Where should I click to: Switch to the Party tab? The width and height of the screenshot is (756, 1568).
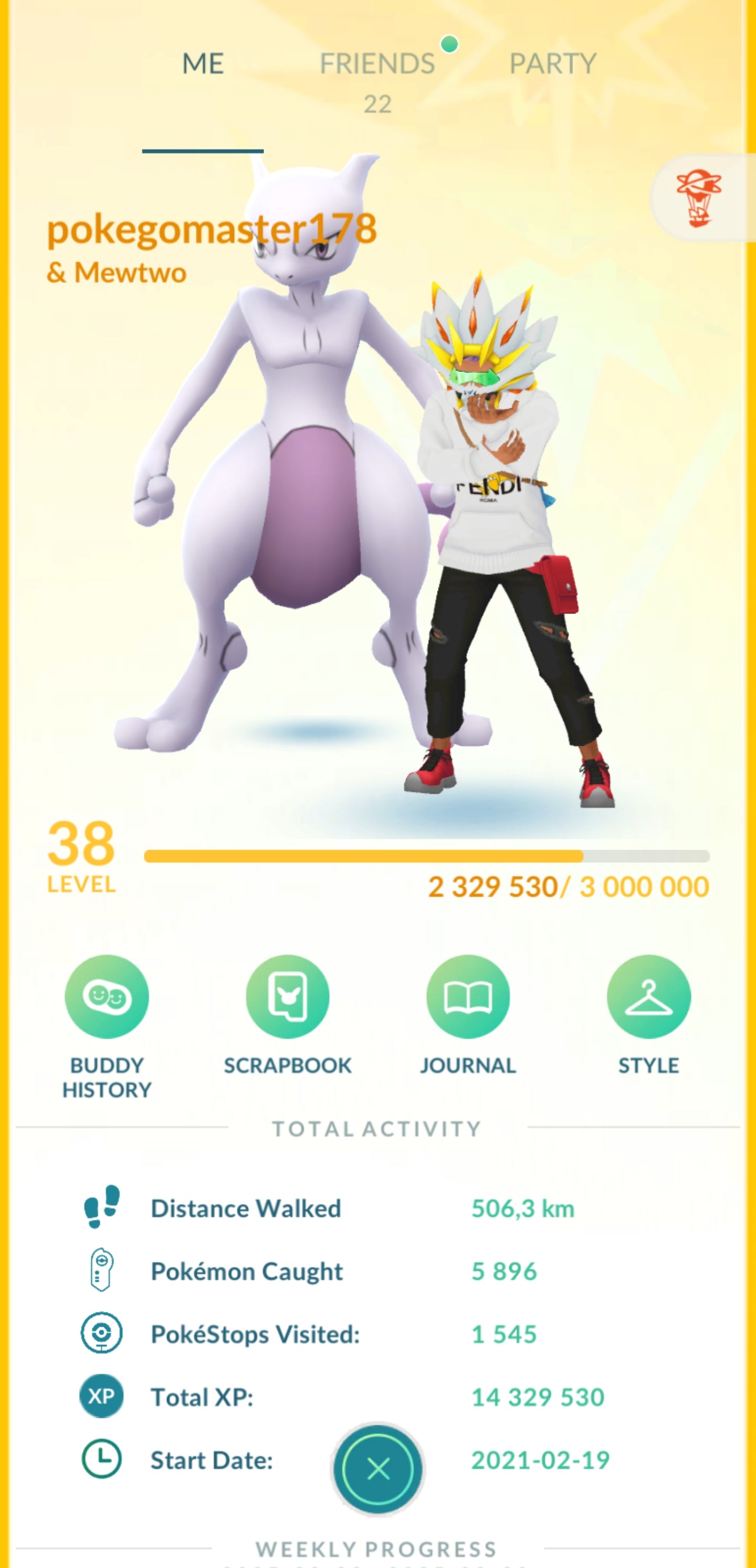tap(552, 64)
